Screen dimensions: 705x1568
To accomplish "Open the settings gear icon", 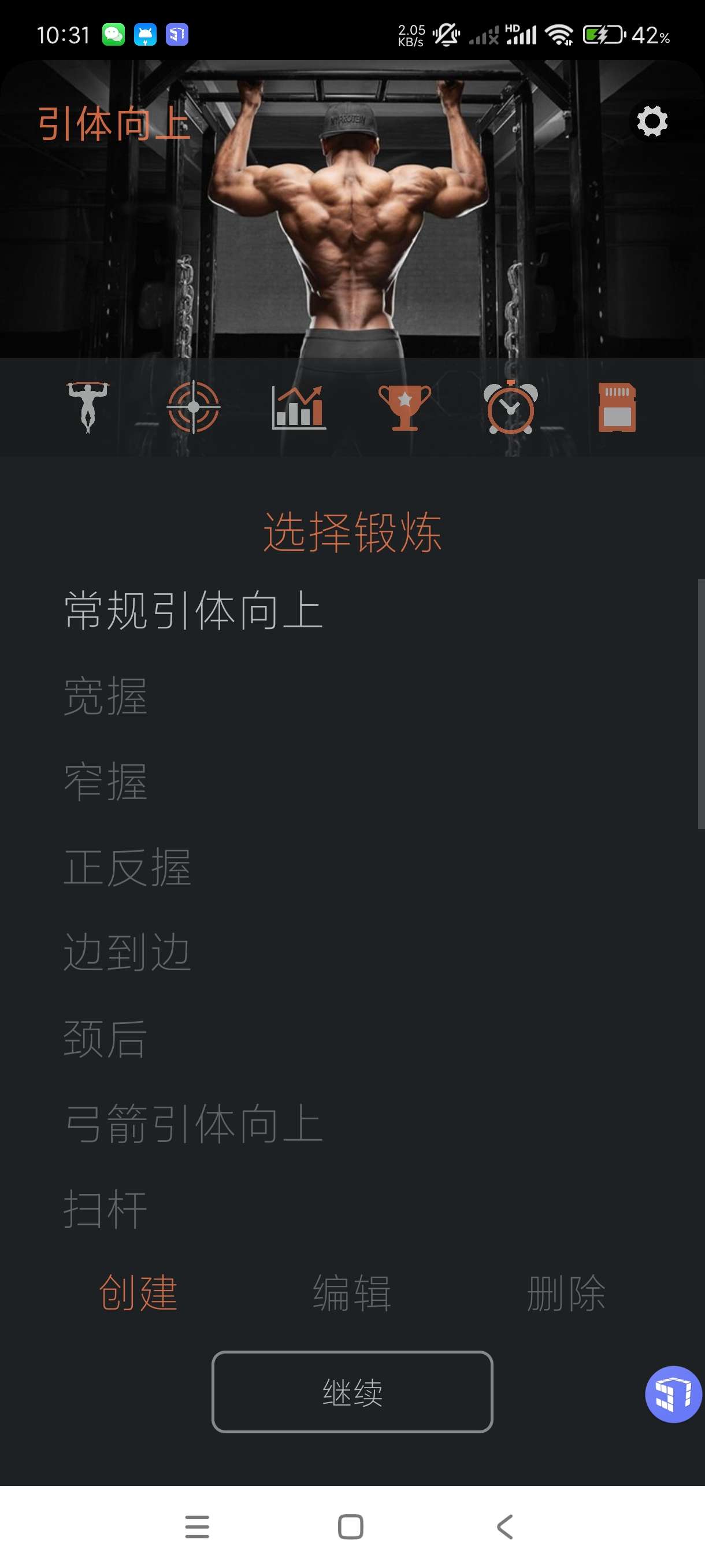I will pyautogui.click(x=651, y=121).
